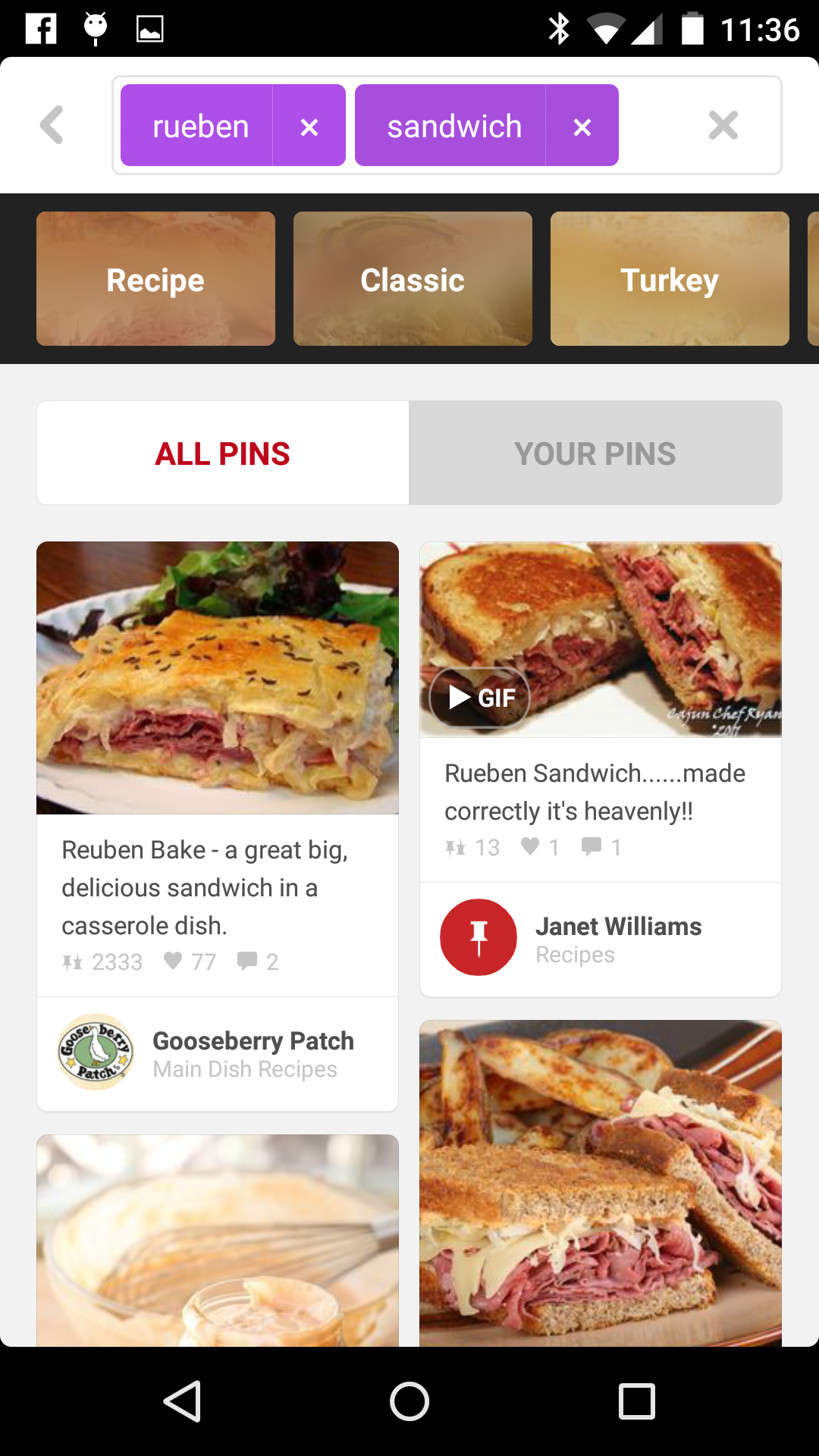
Task: Go back using the header arrow
Action: [52, 125]
